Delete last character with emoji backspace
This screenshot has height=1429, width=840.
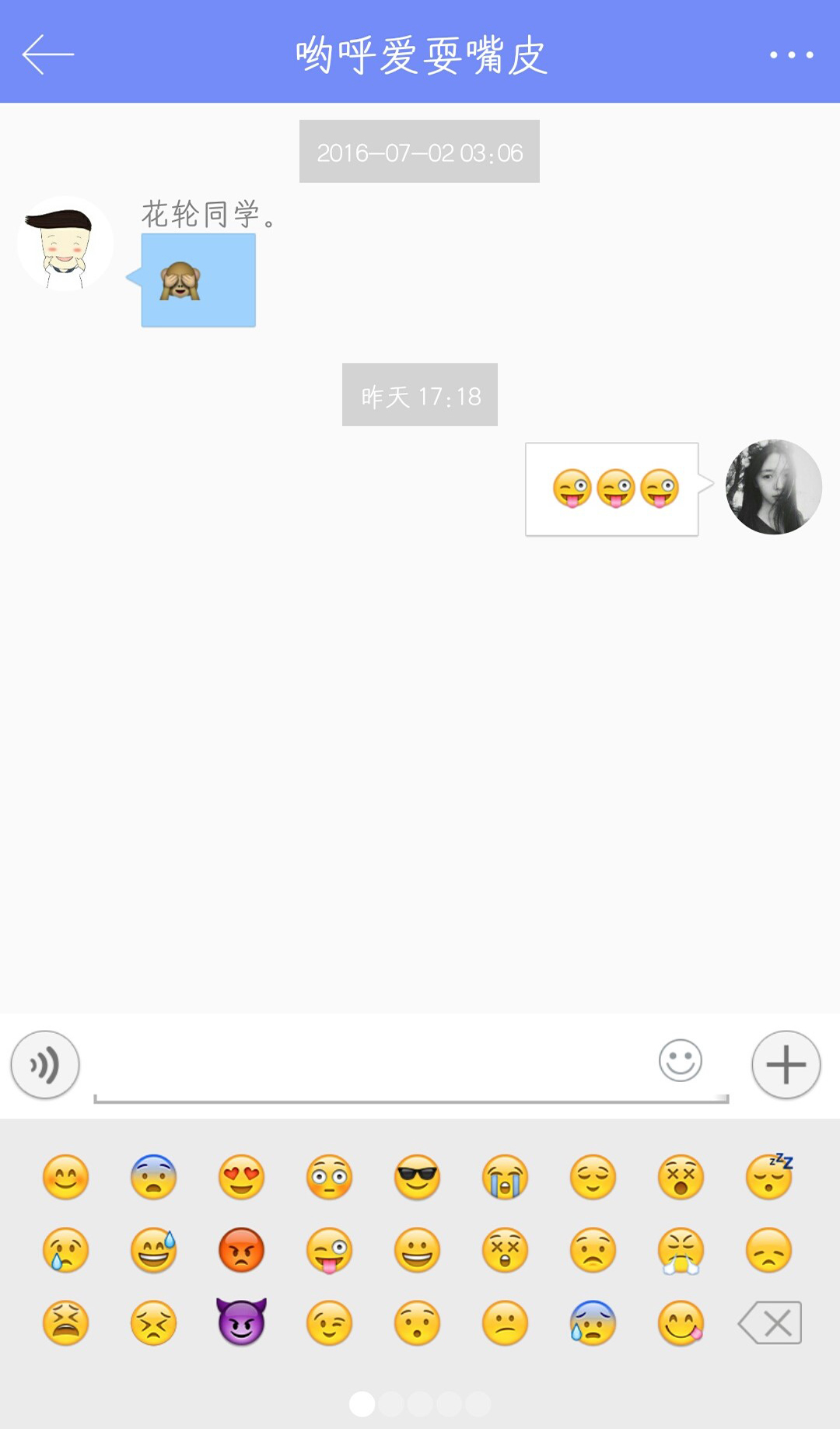coord(770,1322)
